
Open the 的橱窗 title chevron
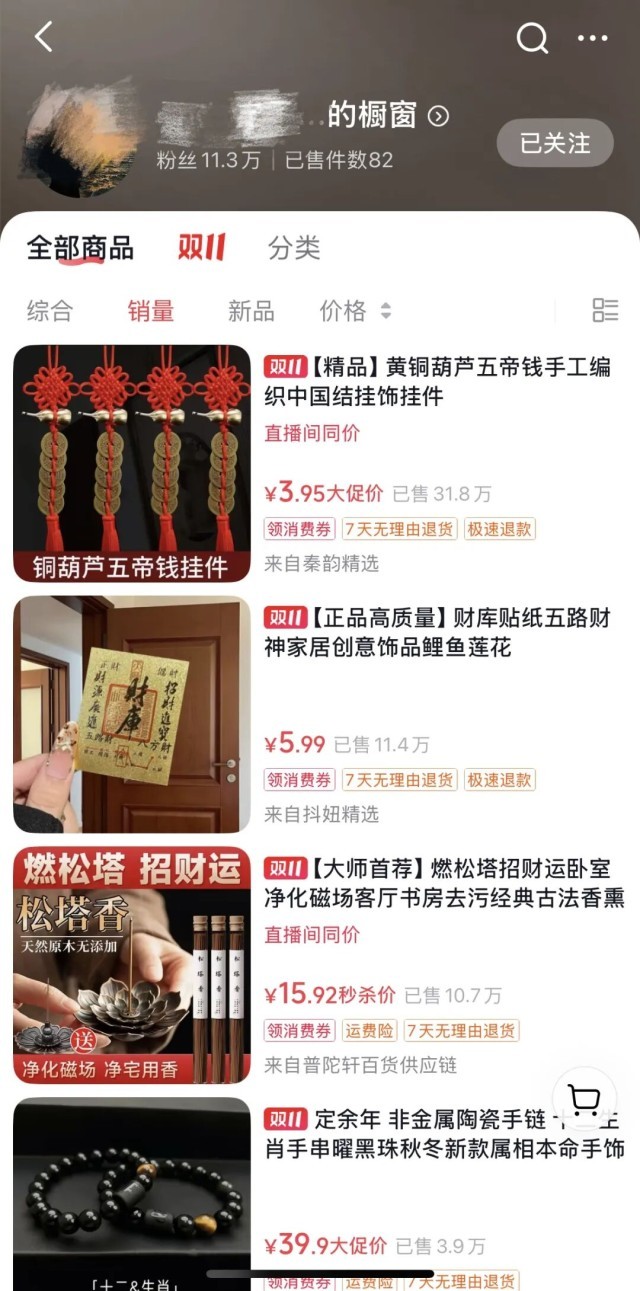point(438,116)
